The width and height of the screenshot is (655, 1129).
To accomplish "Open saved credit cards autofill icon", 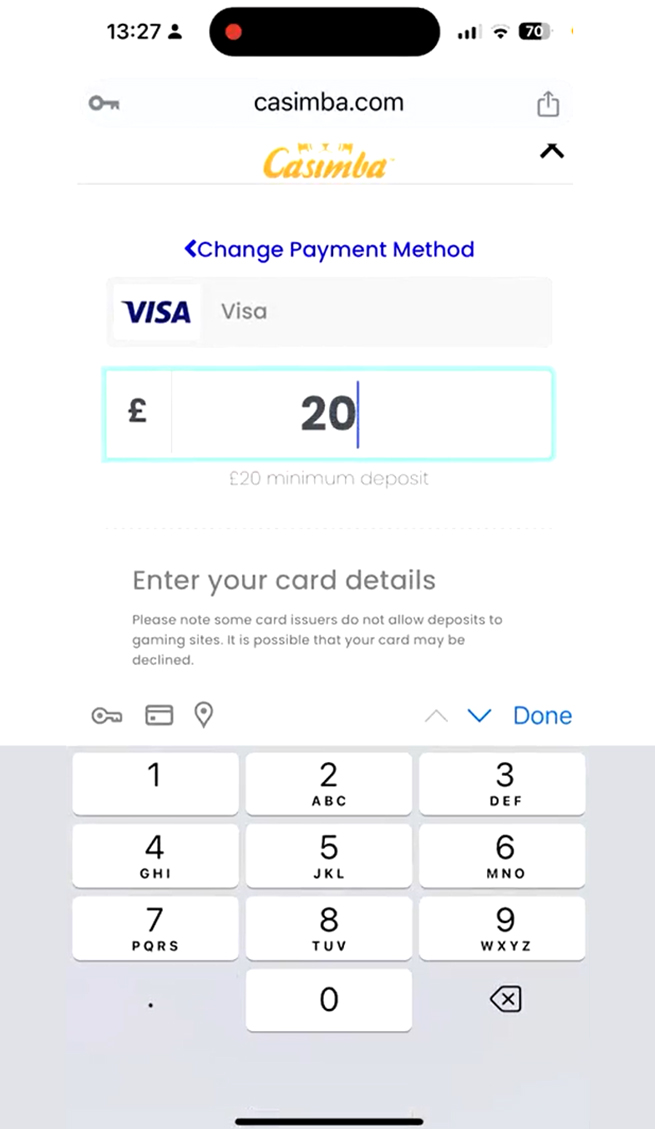I will (159, 715).
